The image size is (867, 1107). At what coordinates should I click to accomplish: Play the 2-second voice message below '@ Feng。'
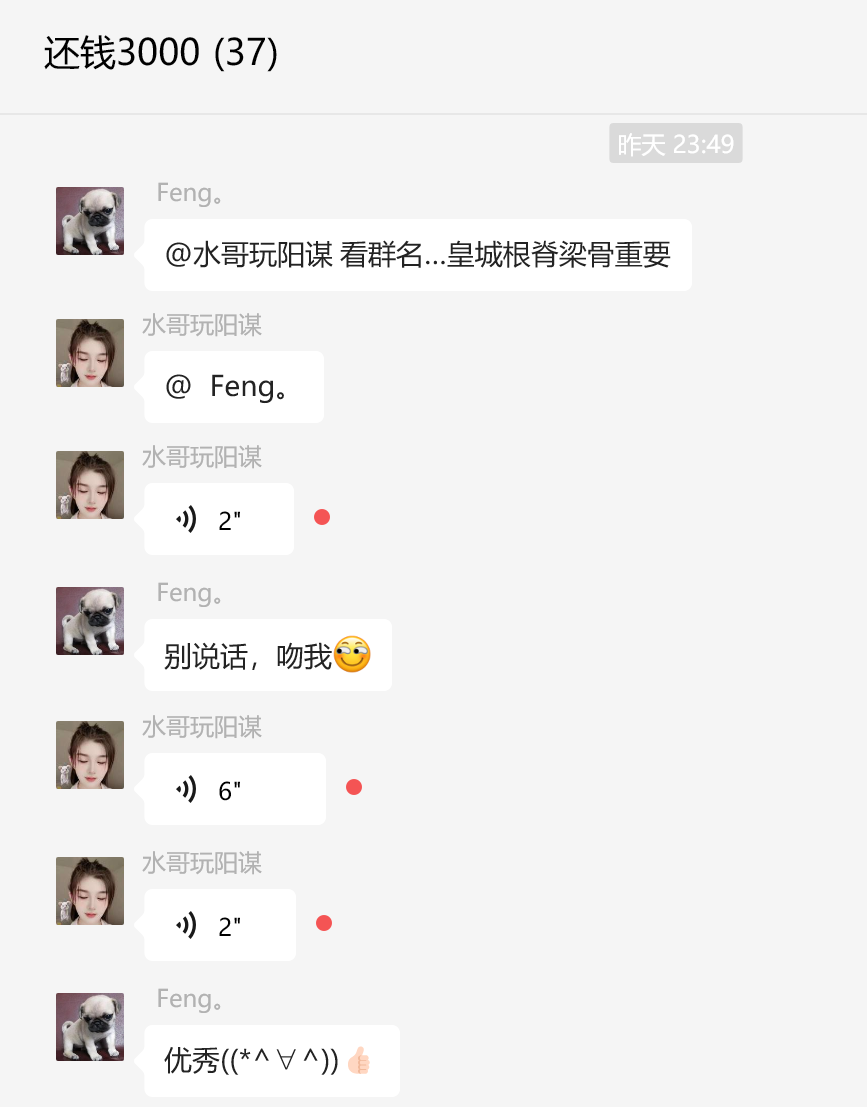(219, 519)
